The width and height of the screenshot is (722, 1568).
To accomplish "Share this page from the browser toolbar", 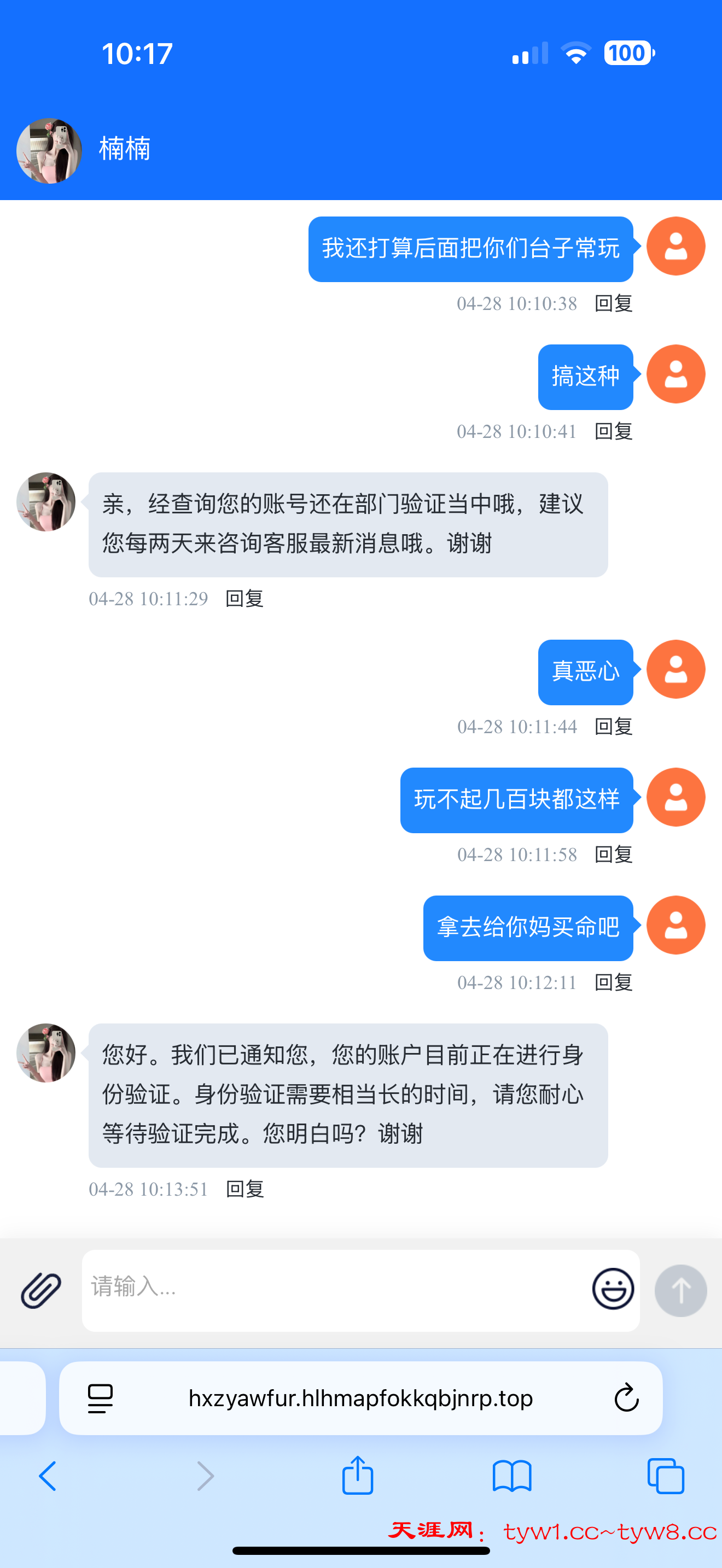I will (x=357, y=1475).
